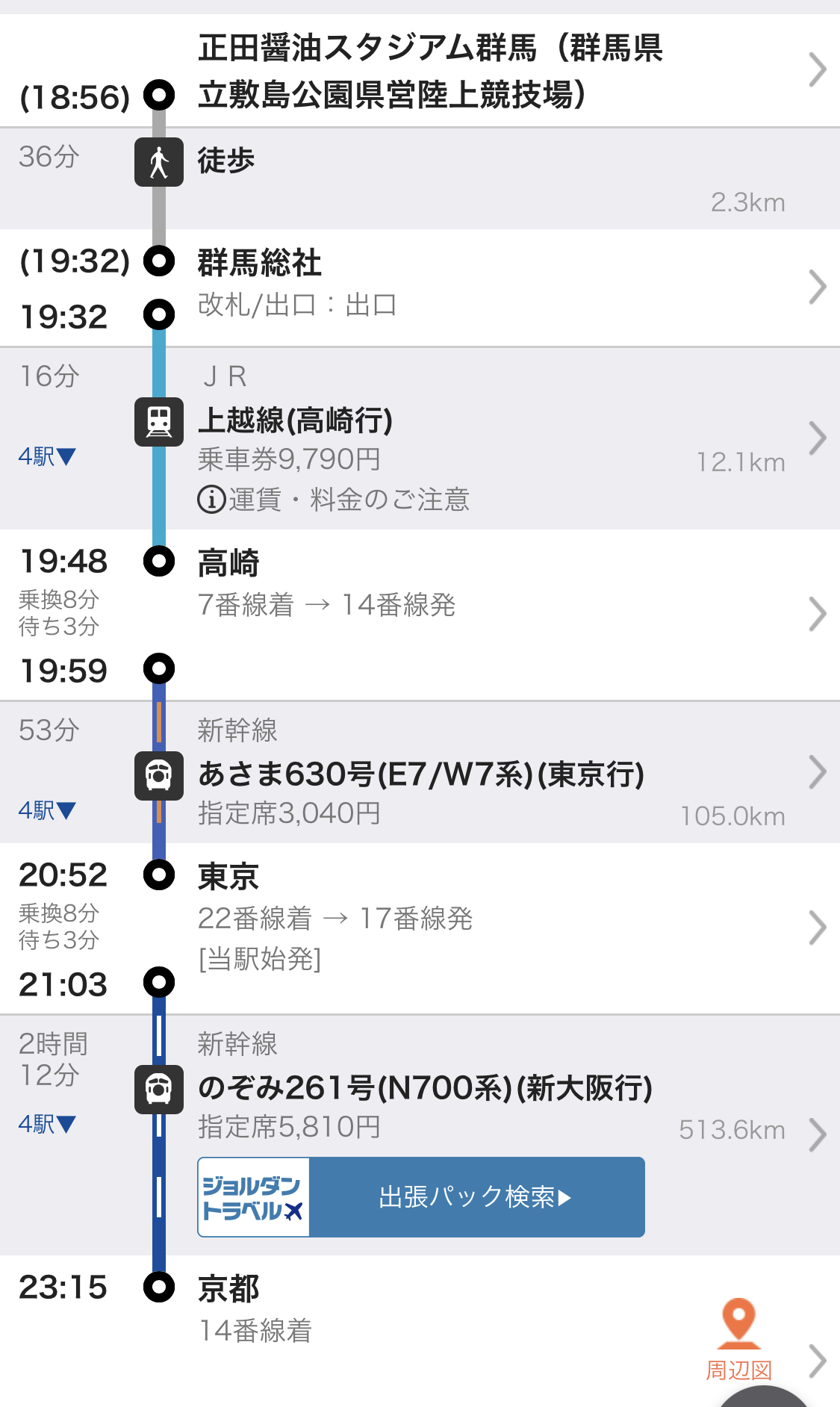Expand the 4駅 stops on のぞみ261号
The height and width of the screenshot is (1407, 840).
click(47, 1124)
